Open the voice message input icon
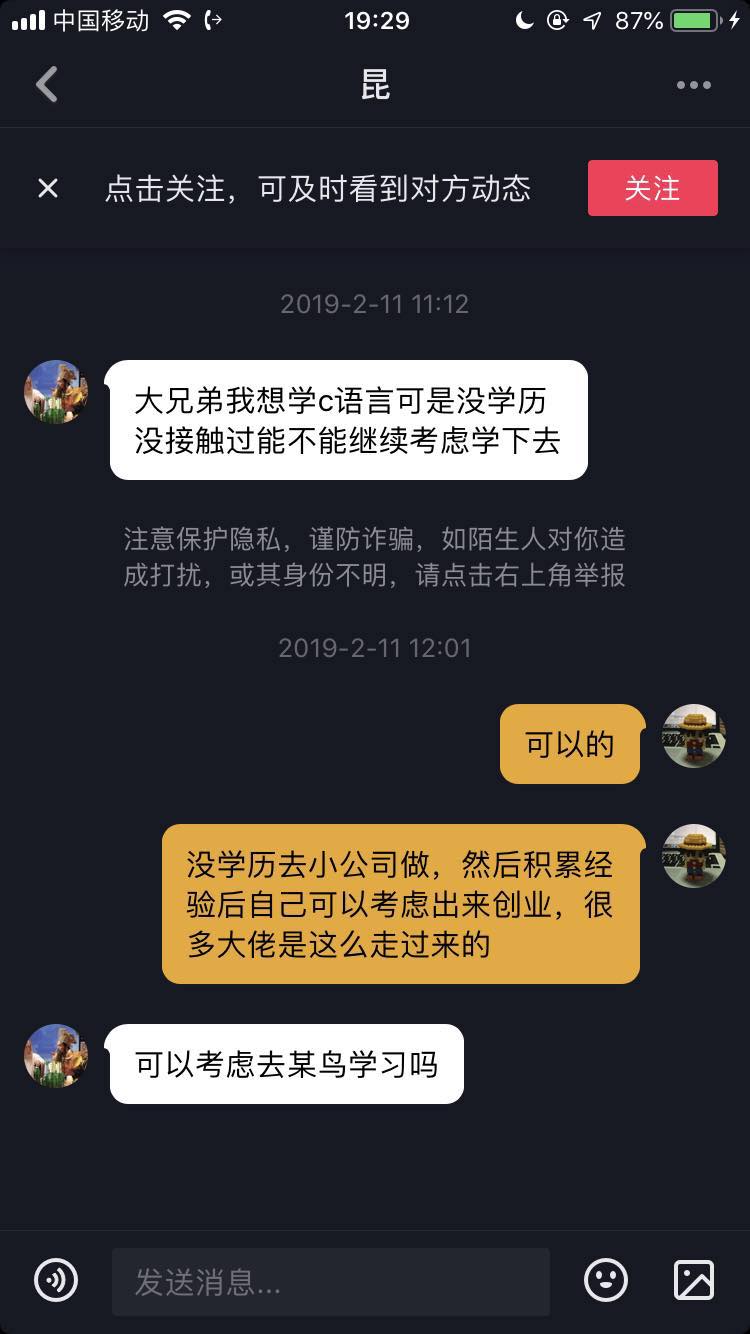 point(56,1280)
